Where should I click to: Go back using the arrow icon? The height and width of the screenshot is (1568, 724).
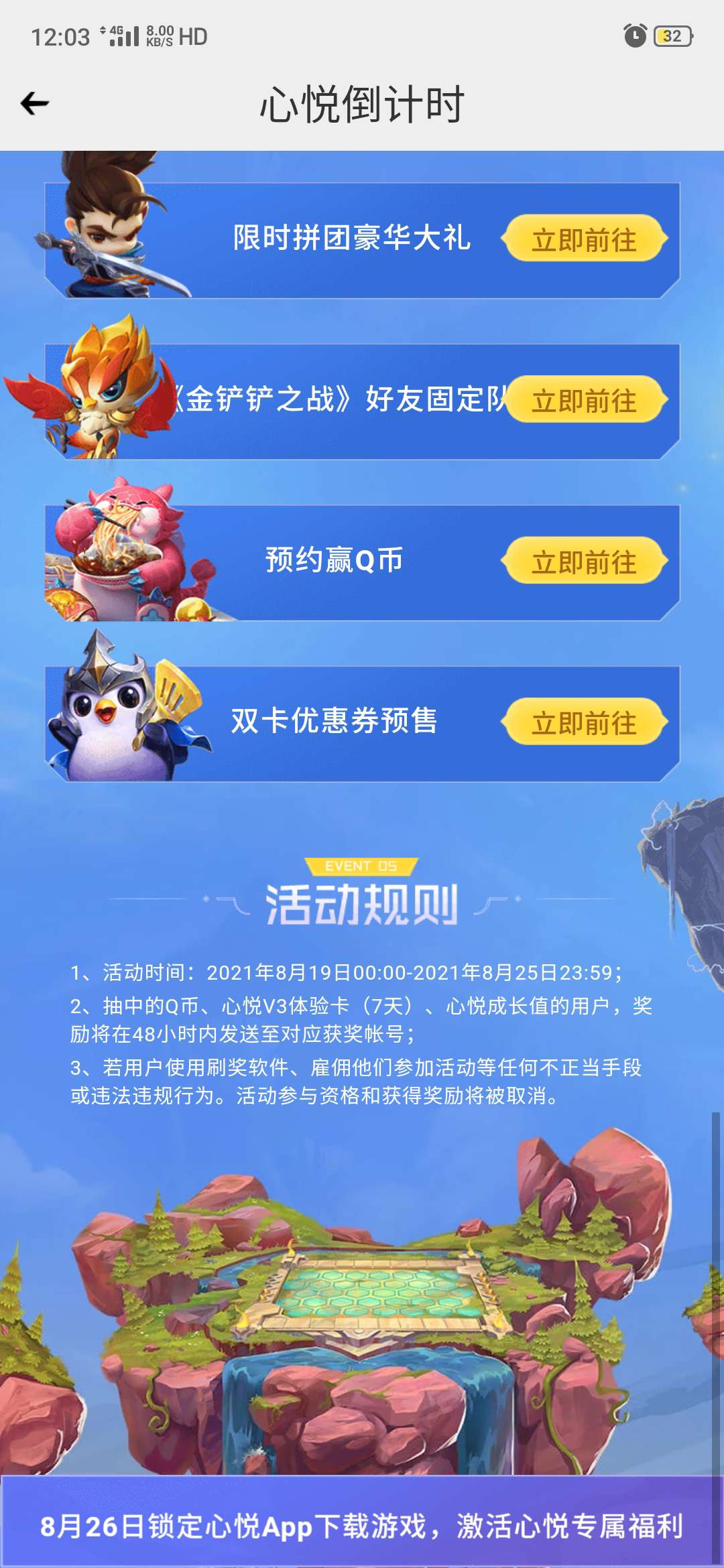click(x=35, y=104)
